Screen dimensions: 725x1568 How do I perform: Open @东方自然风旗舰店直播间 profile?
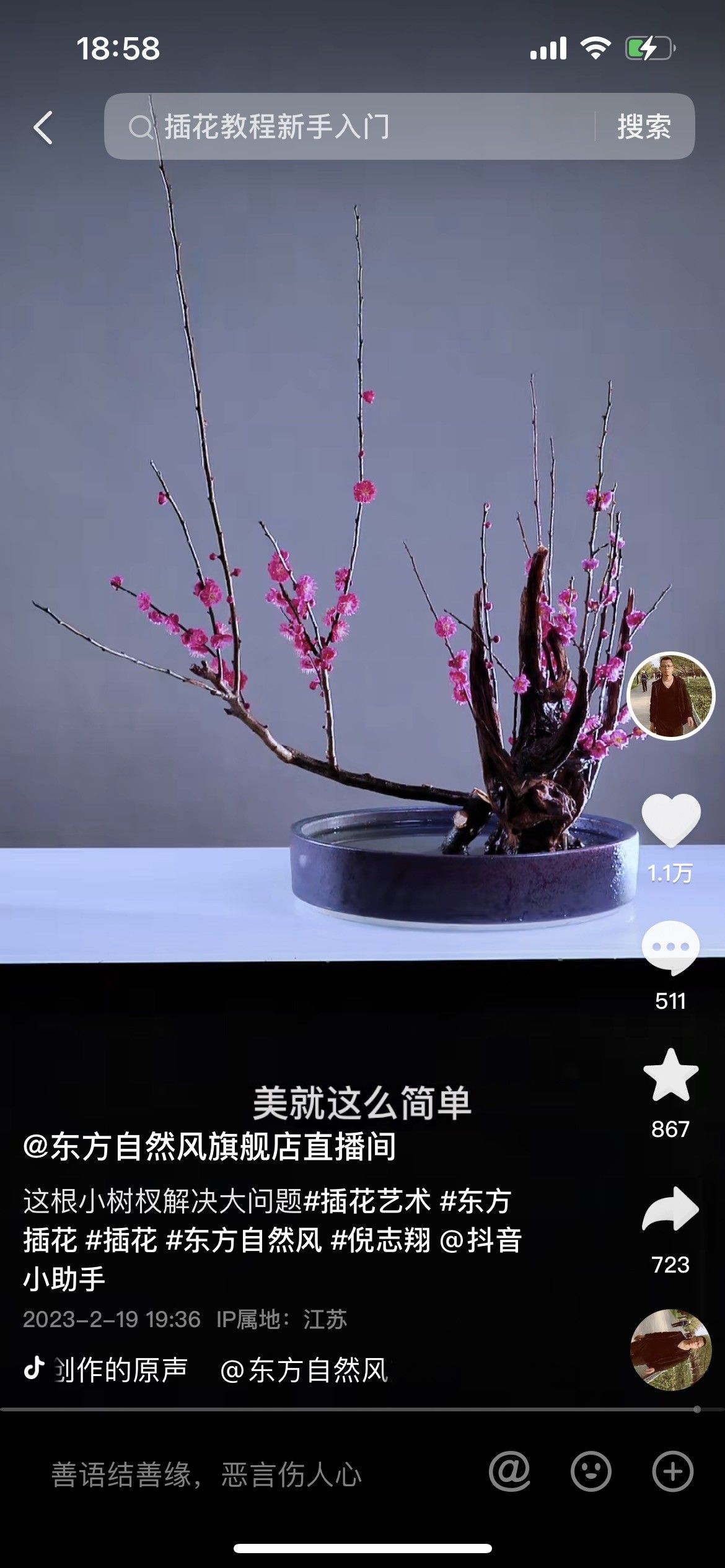(x=209, y=1146)
